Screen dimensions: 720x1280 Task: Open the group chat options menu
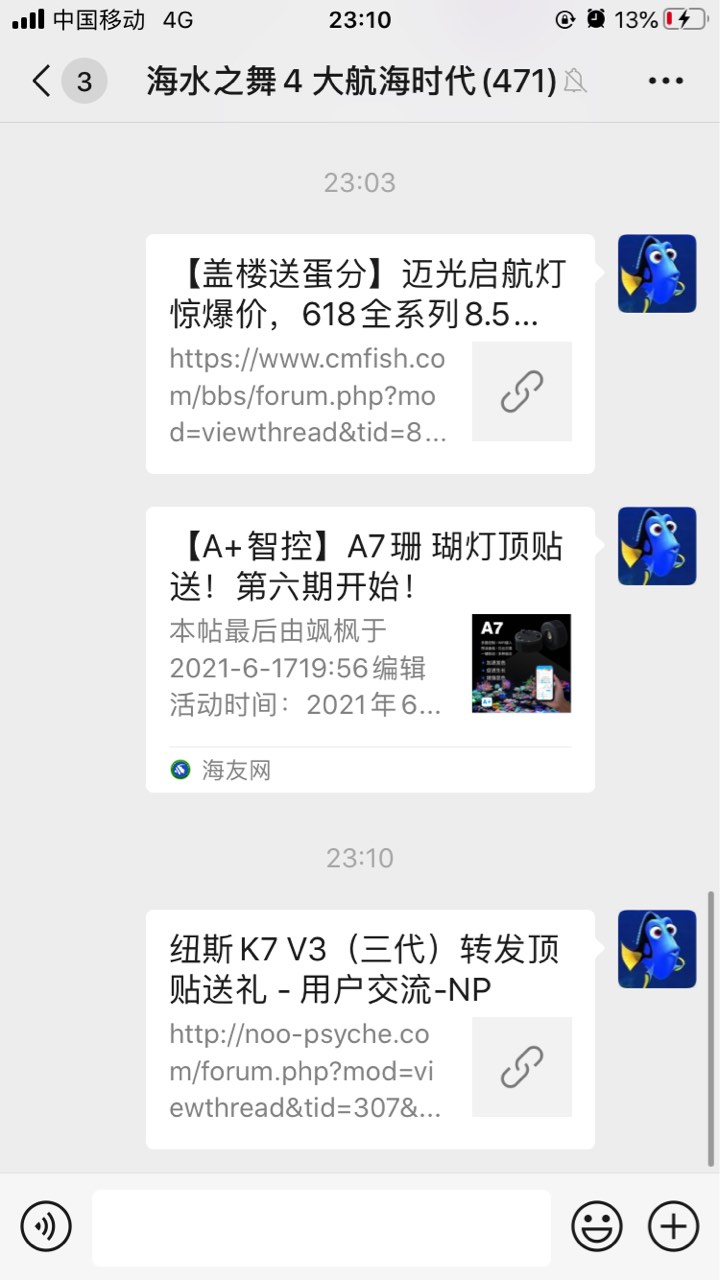click(665, 81)
